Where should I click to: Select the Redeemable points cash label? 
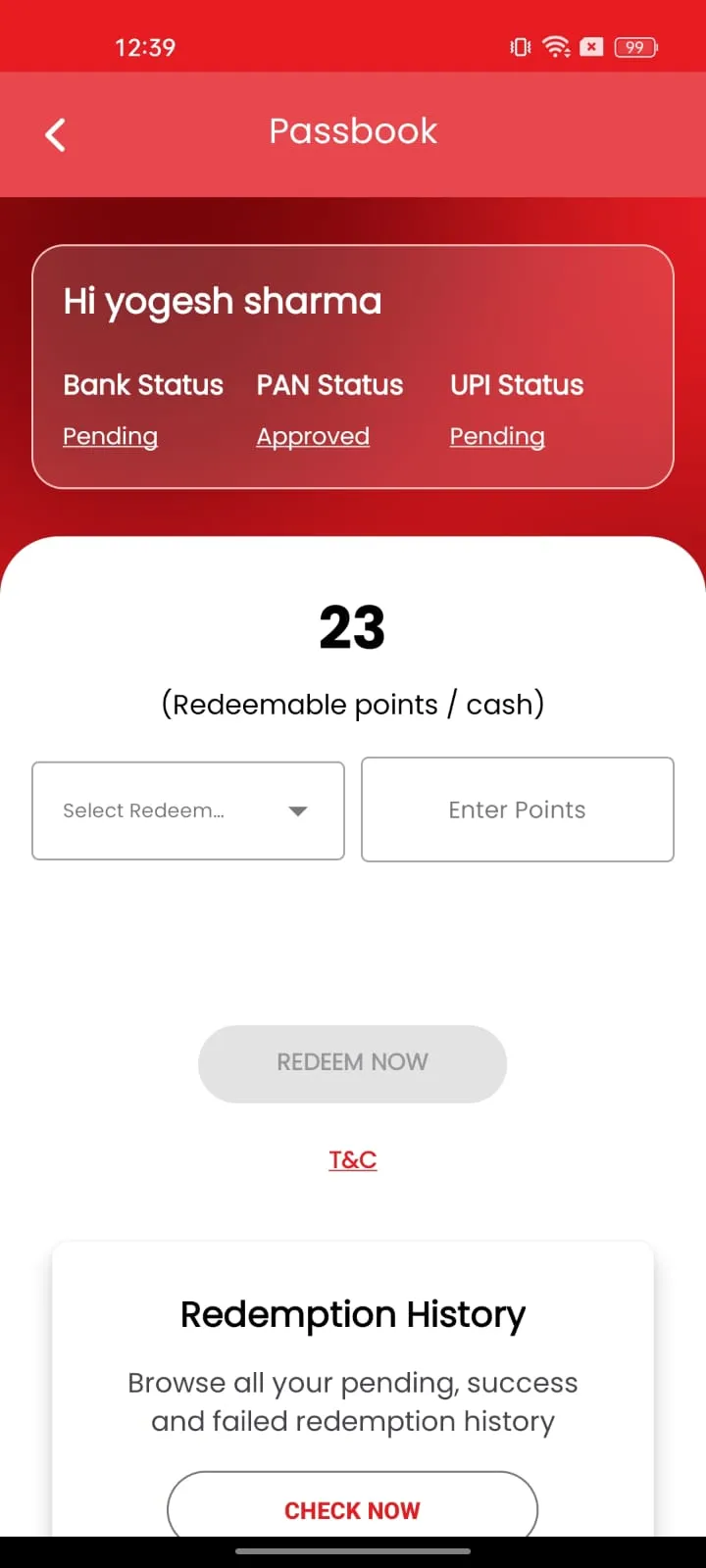(x=353, y=704)
